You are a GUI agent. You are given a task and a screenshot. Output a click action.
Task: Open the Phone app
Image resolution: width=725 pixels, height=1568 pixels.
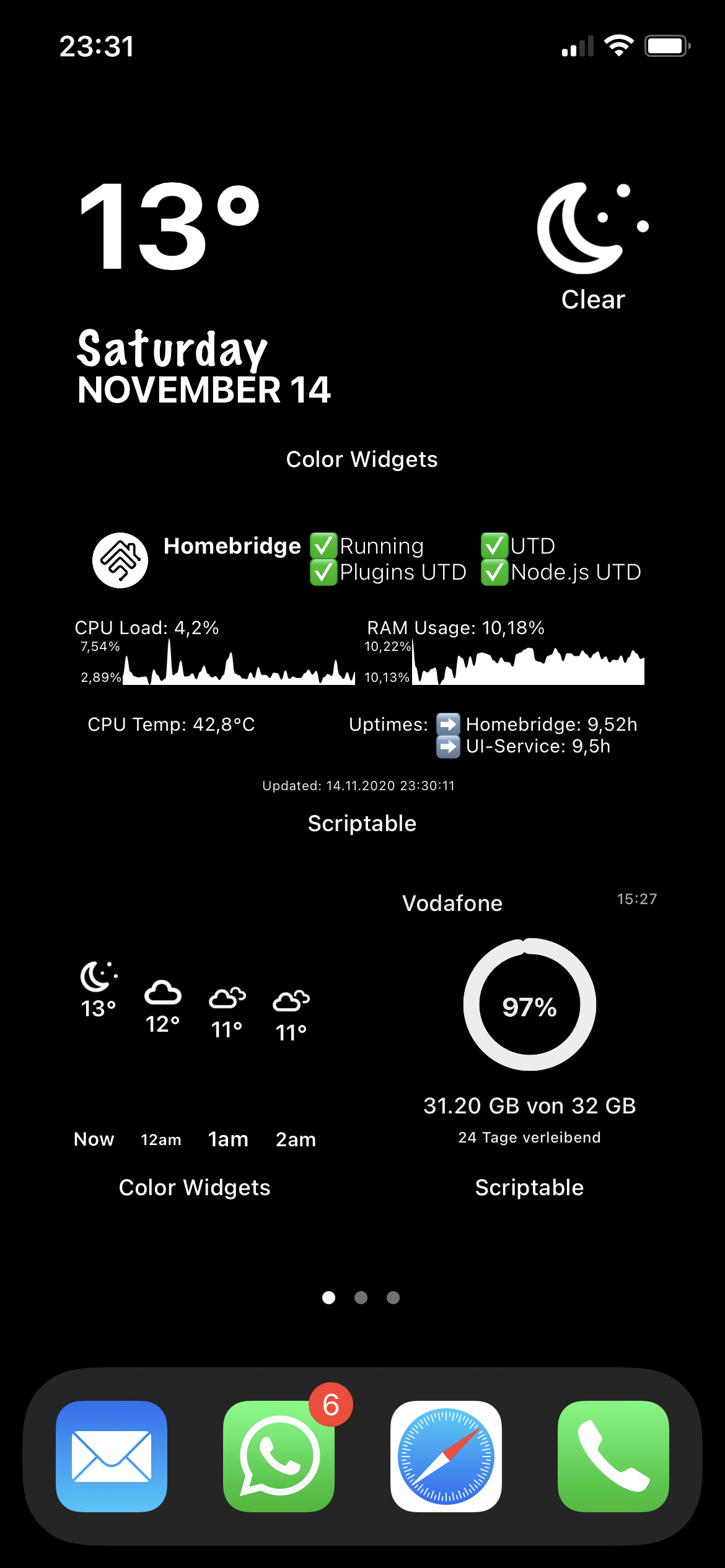tap(613, 1456)
